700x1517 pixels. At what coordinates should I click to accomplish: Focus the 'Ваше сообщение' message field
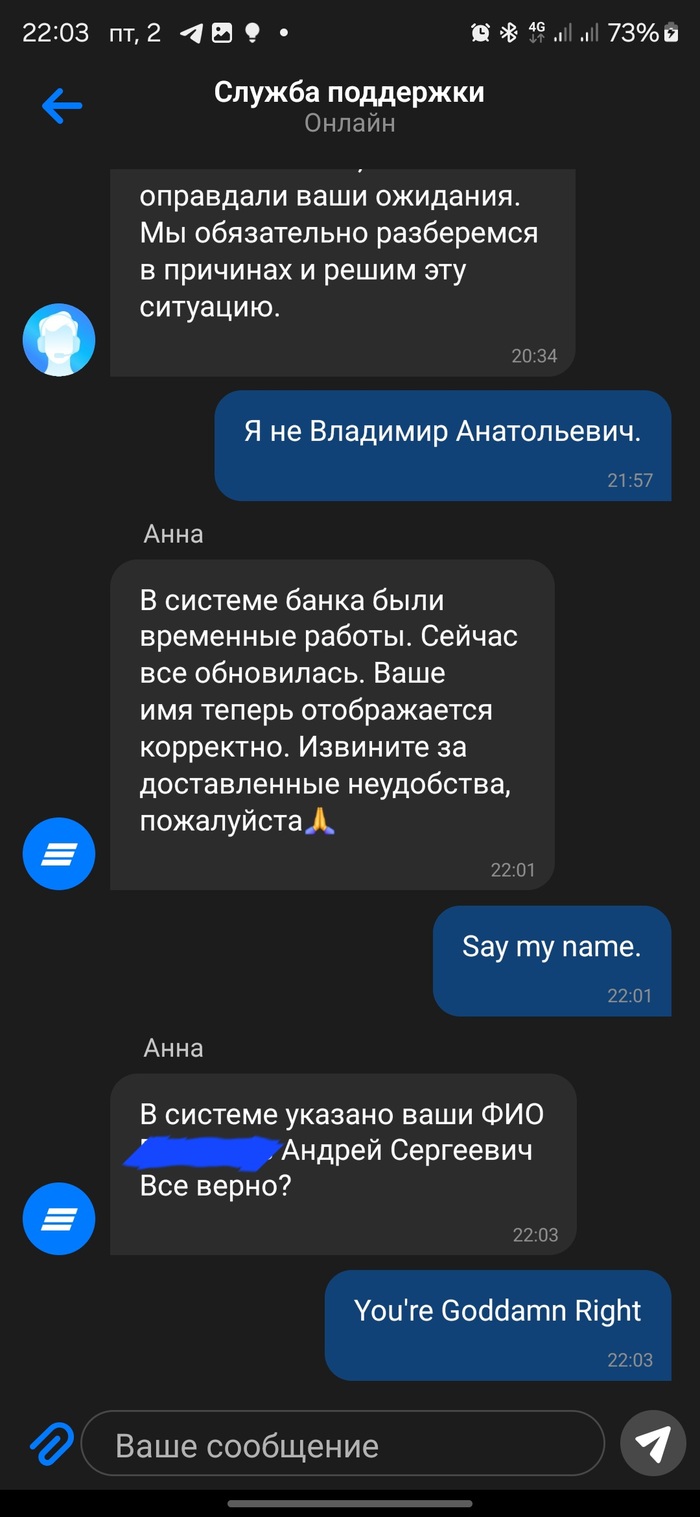click(342, 1444)
